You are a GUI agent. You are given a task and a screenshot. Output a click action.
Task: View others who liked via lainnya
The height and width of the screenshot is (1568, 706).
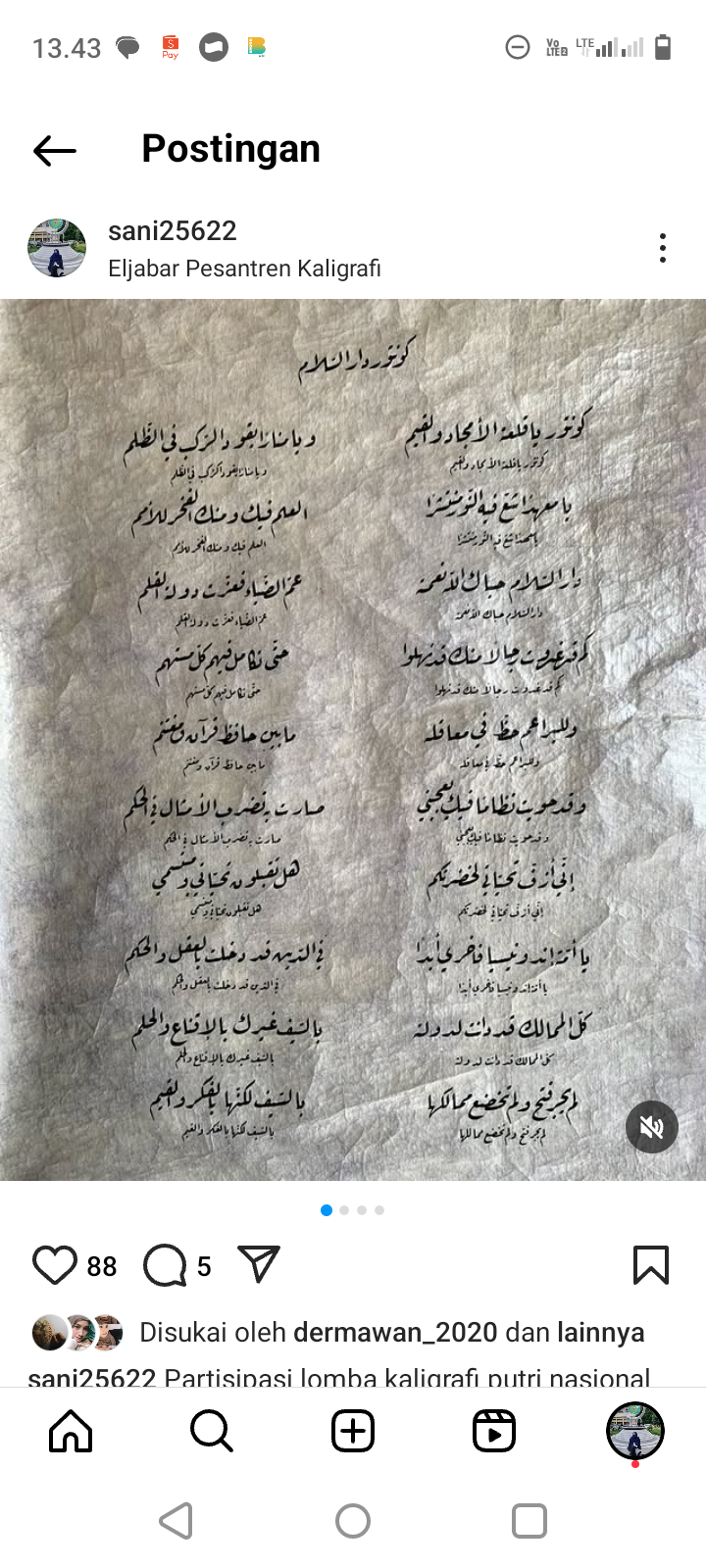(x=600, y=1333)
